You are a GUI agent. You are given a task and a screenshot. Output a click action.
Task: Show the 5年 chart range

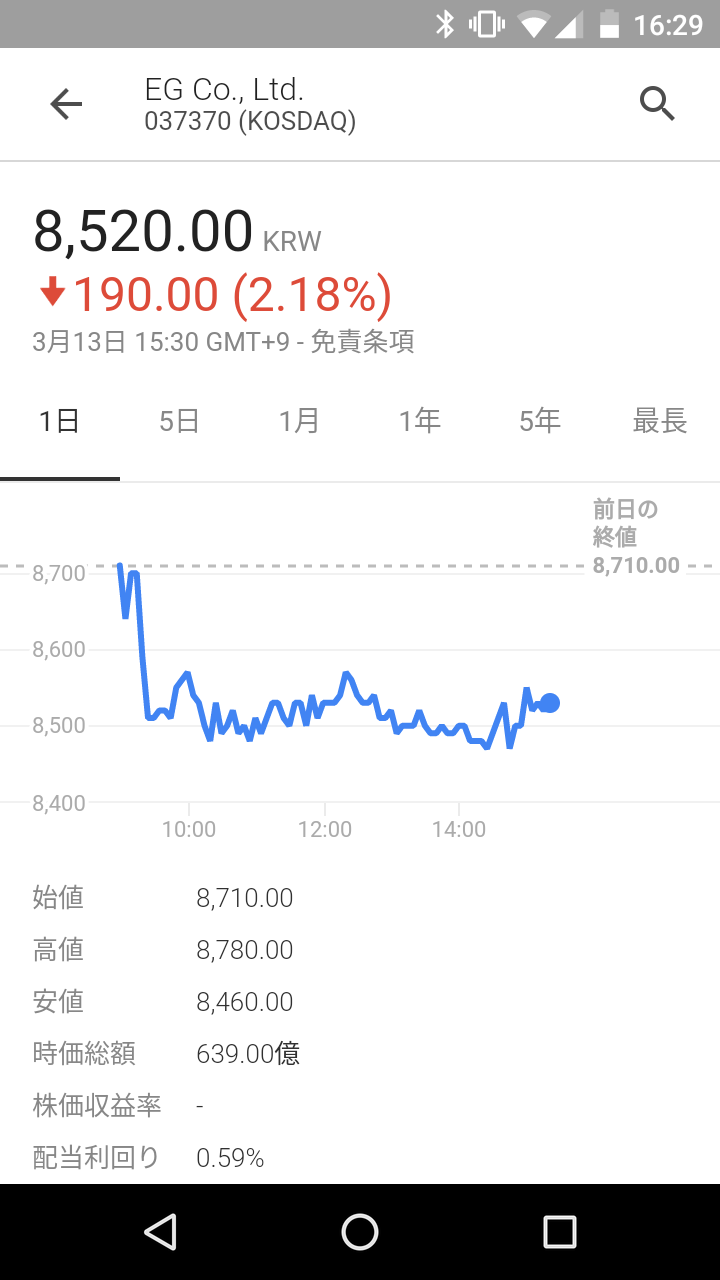(540, 421)
